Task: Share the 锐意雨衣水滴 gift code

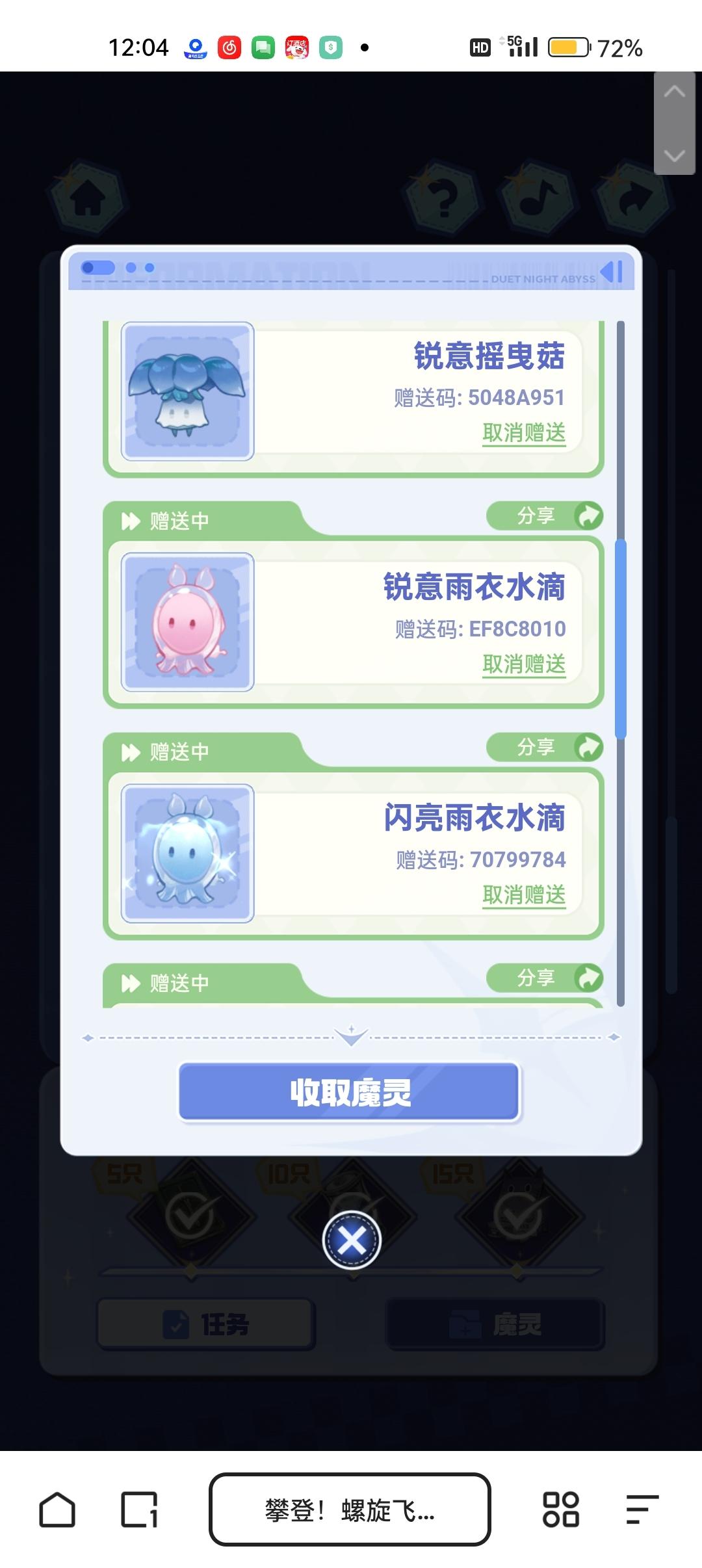Action: point(545,516)
